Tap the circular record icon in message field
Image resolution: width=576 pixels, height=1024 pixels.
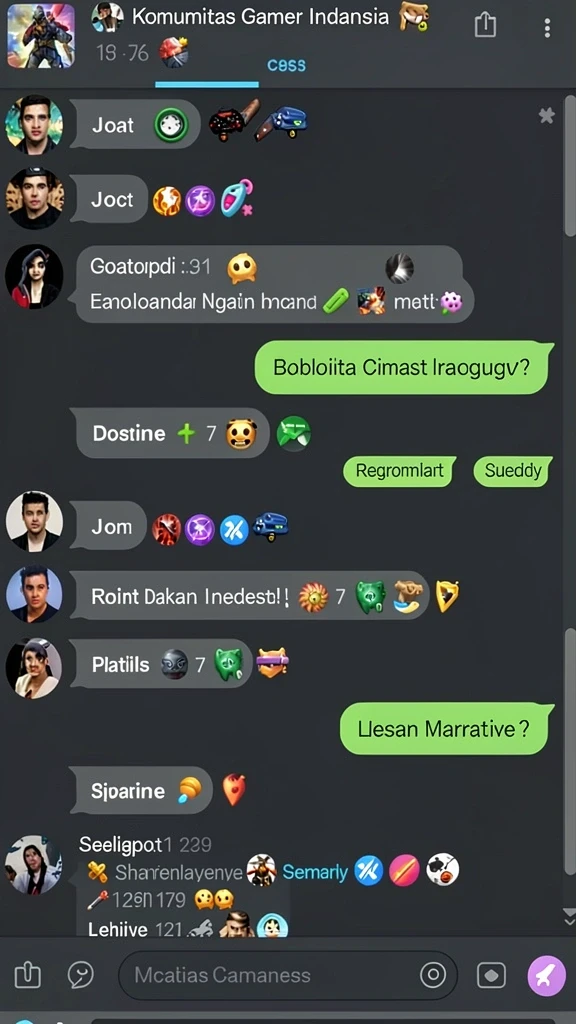[x=433, y=975]
